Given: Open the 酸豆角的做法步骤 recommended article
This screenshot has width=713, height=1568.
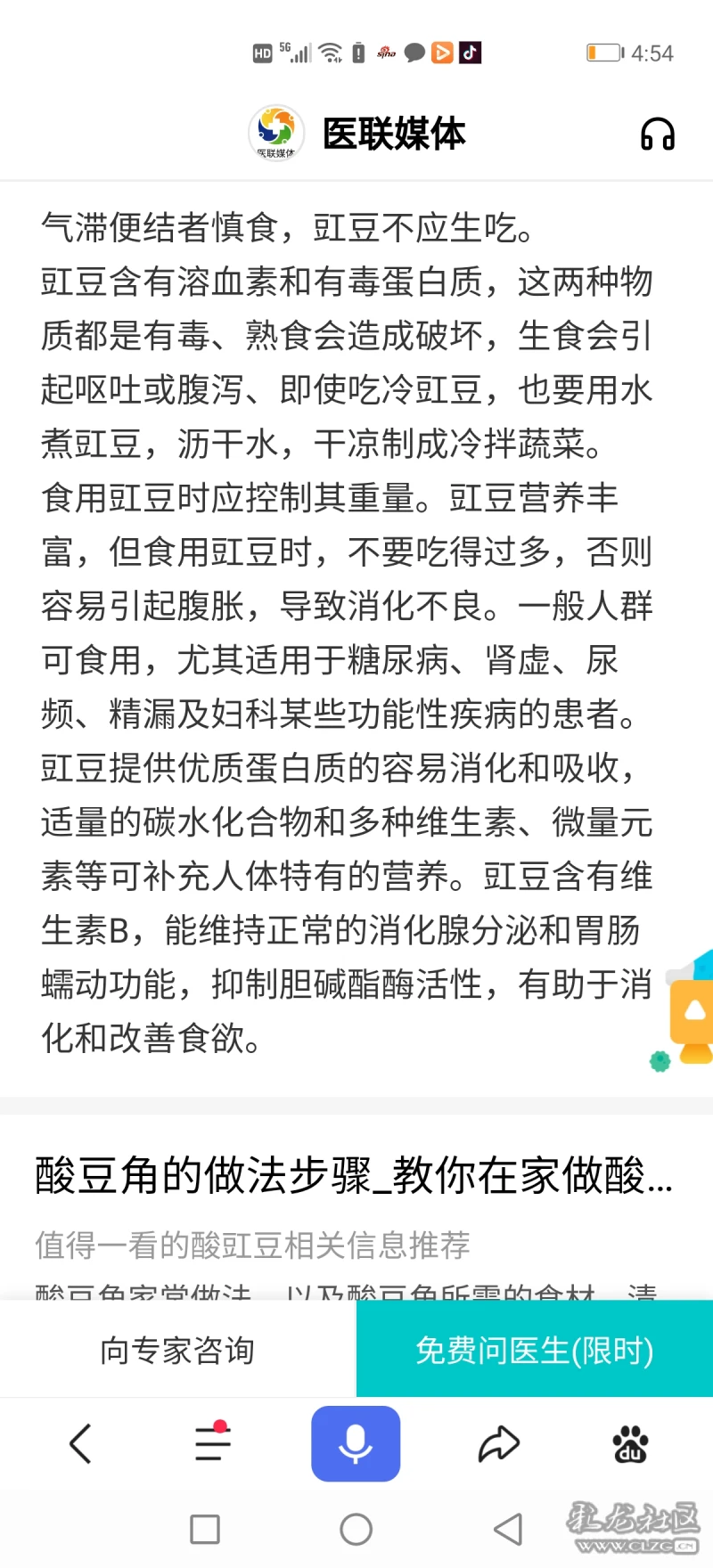Looking at the screenshot, I should pyautogui.click(x=354, y=1176).
